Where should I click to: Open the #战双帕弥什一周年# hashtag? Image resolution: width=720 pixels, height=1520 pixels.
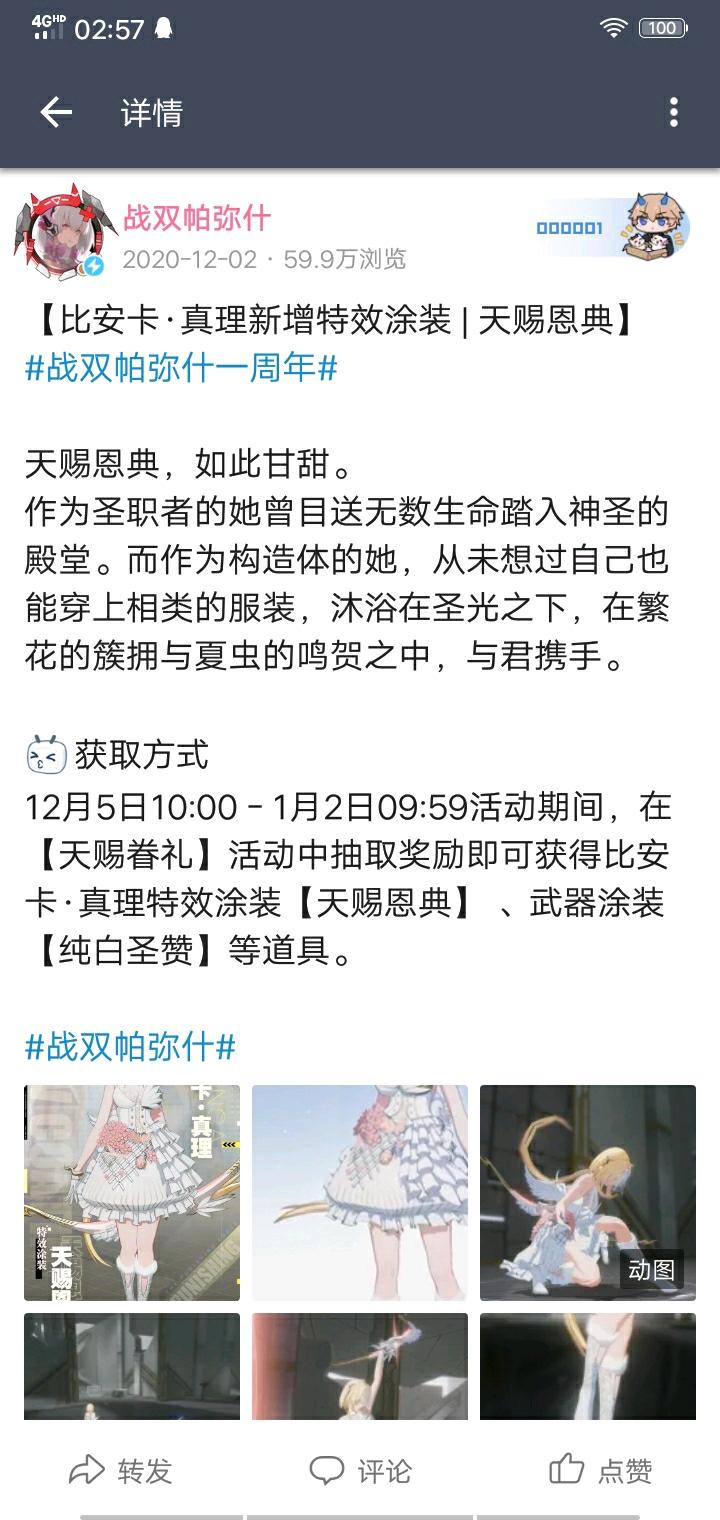[x=181, y=368]
